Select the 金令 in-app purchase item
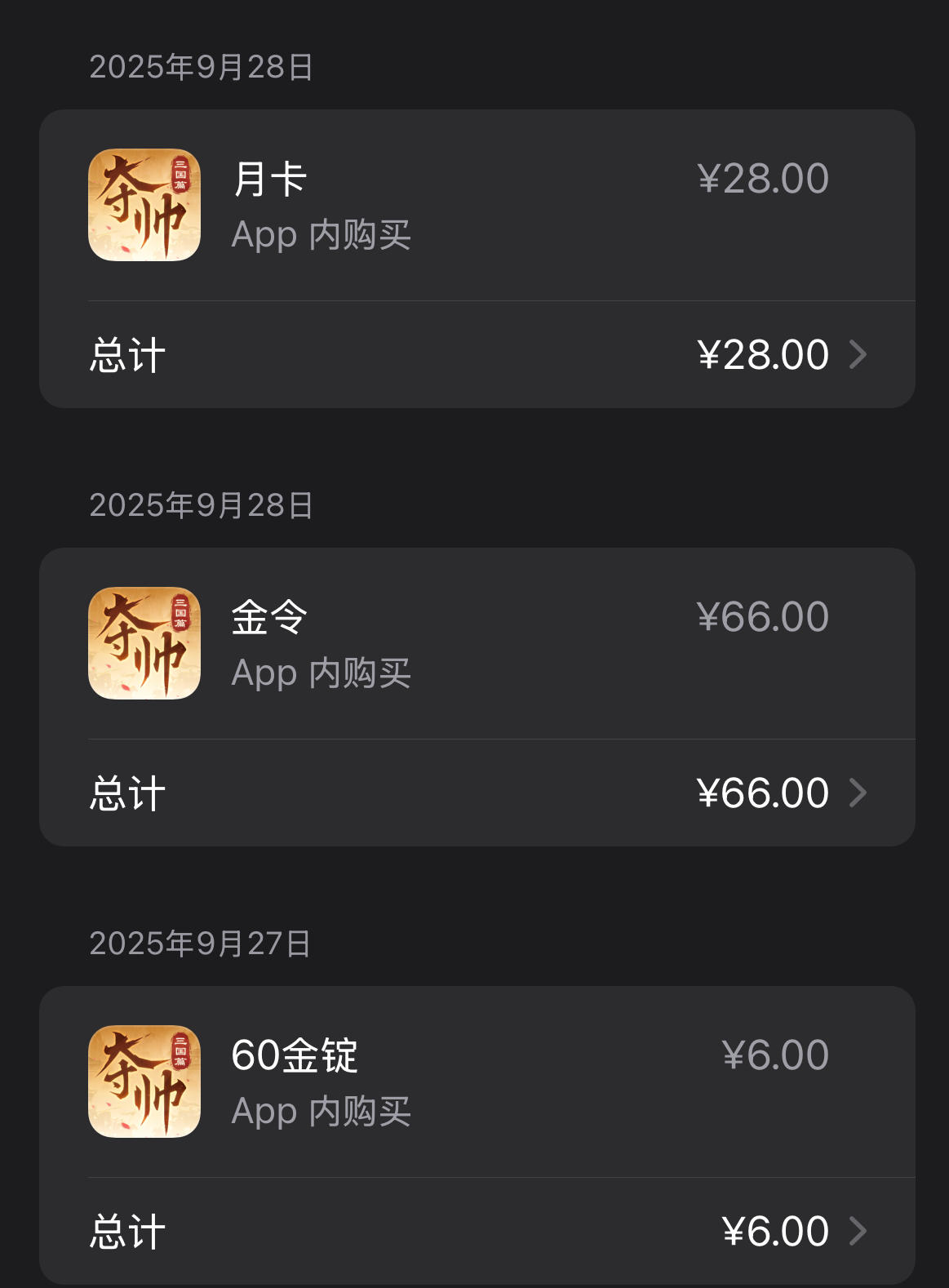This screenshot has width=949, height=1288. tap(477, 644)
